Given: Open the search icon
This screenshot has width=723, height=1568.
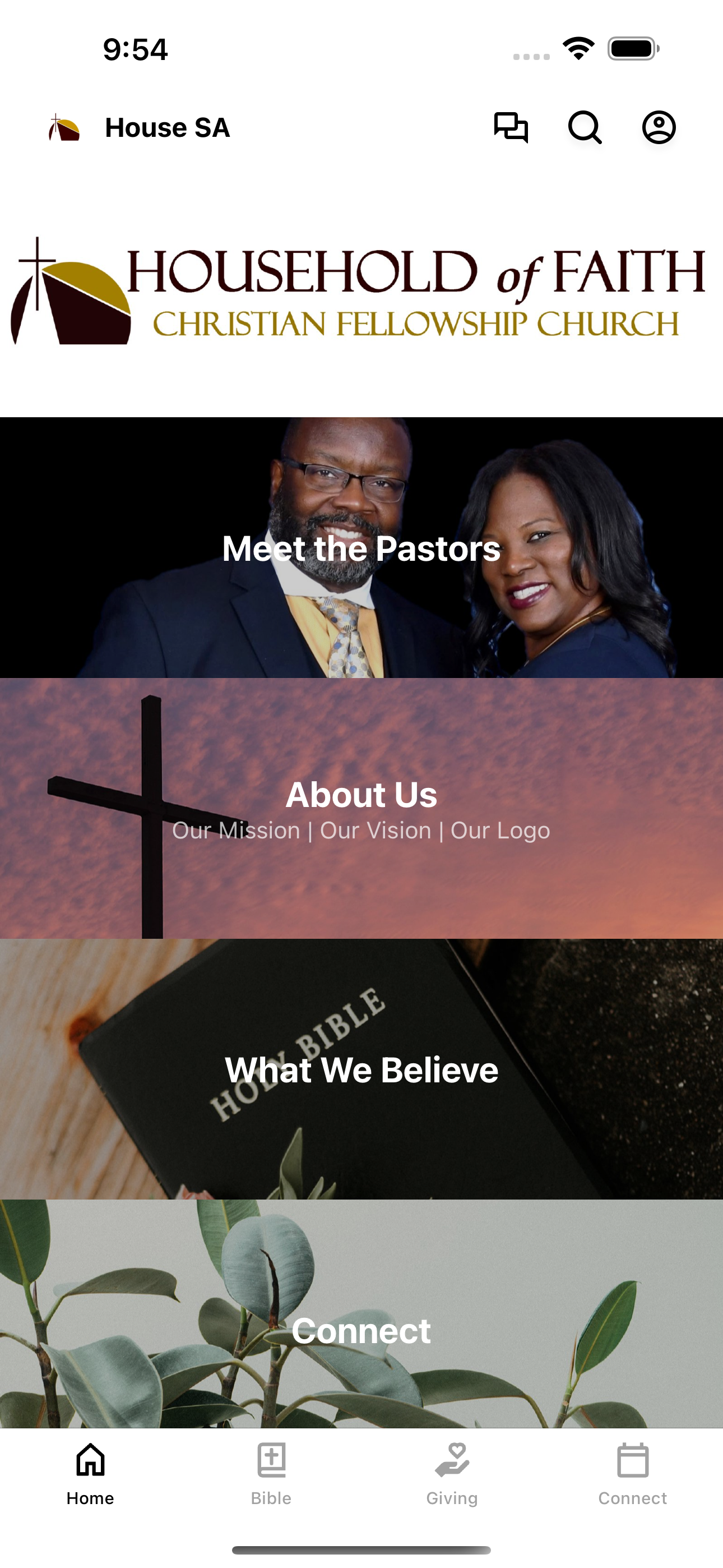Looking at the screenshot, I should click(x=585, y=128).
